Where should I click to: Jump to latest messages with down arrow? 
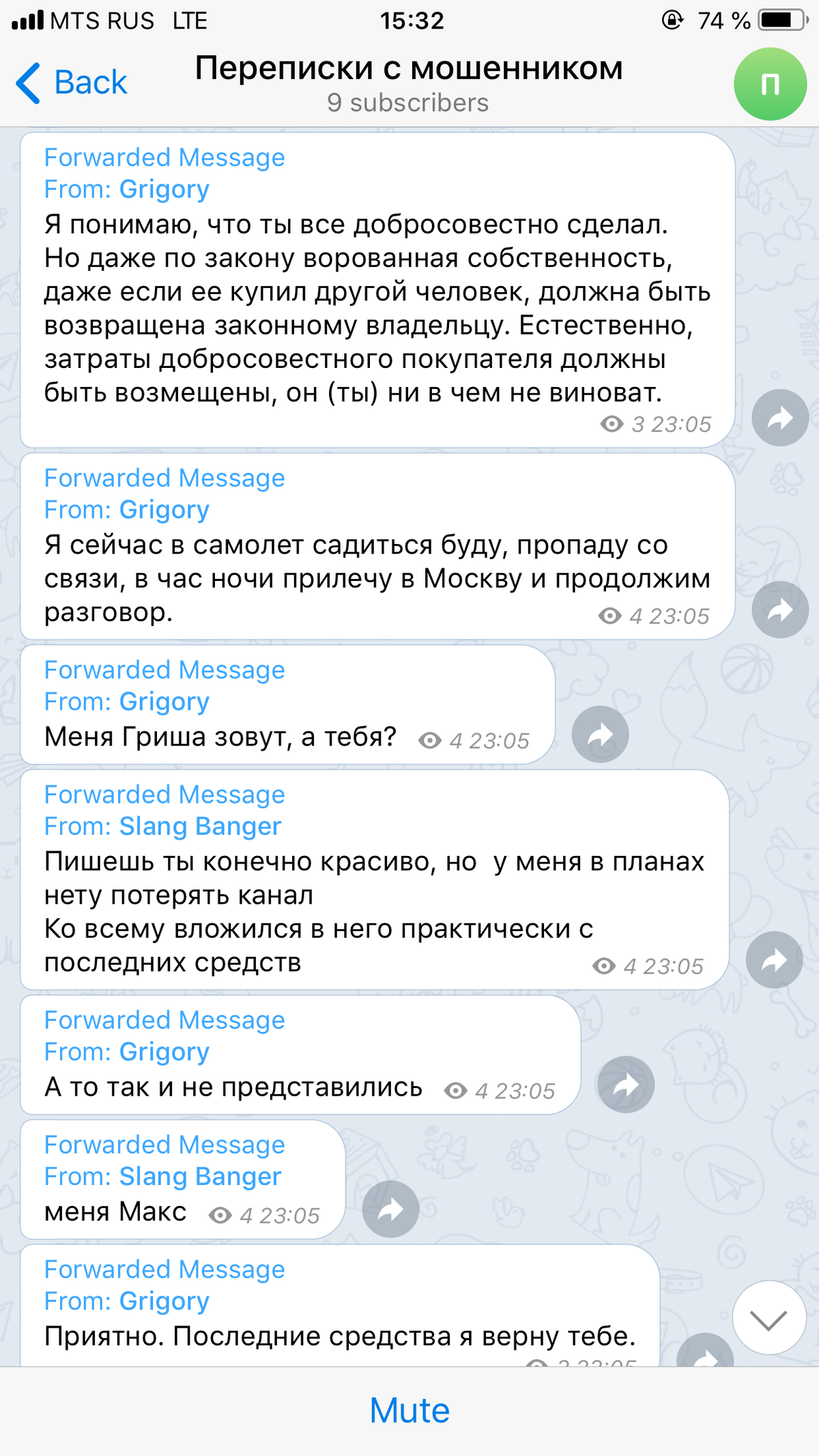(768, 1319)
